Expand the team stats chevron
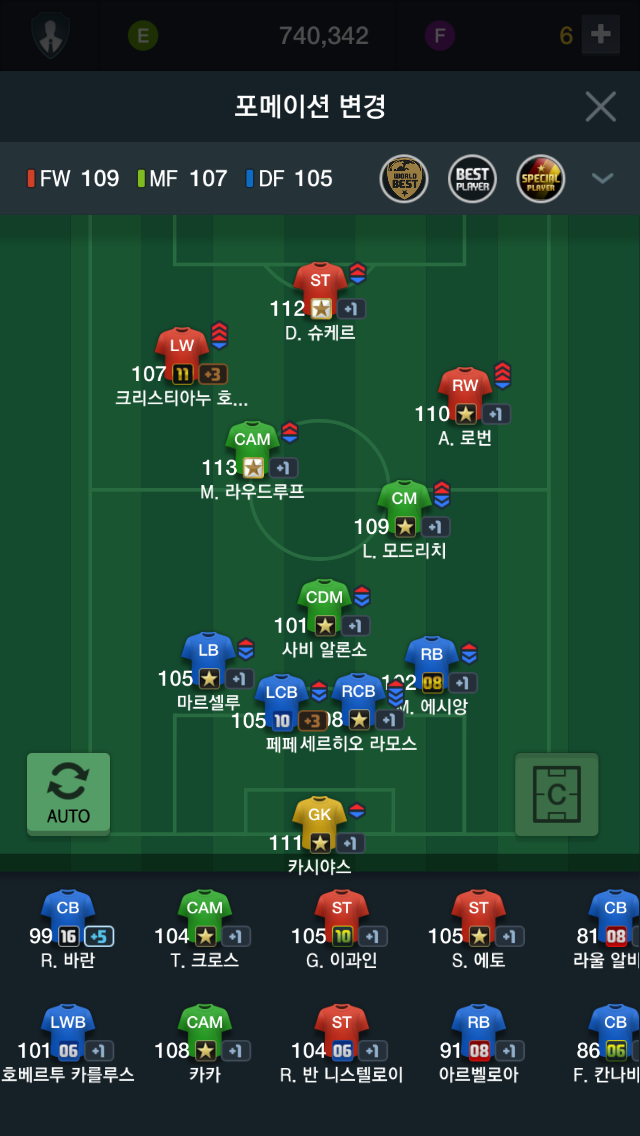 coord(602,178)
